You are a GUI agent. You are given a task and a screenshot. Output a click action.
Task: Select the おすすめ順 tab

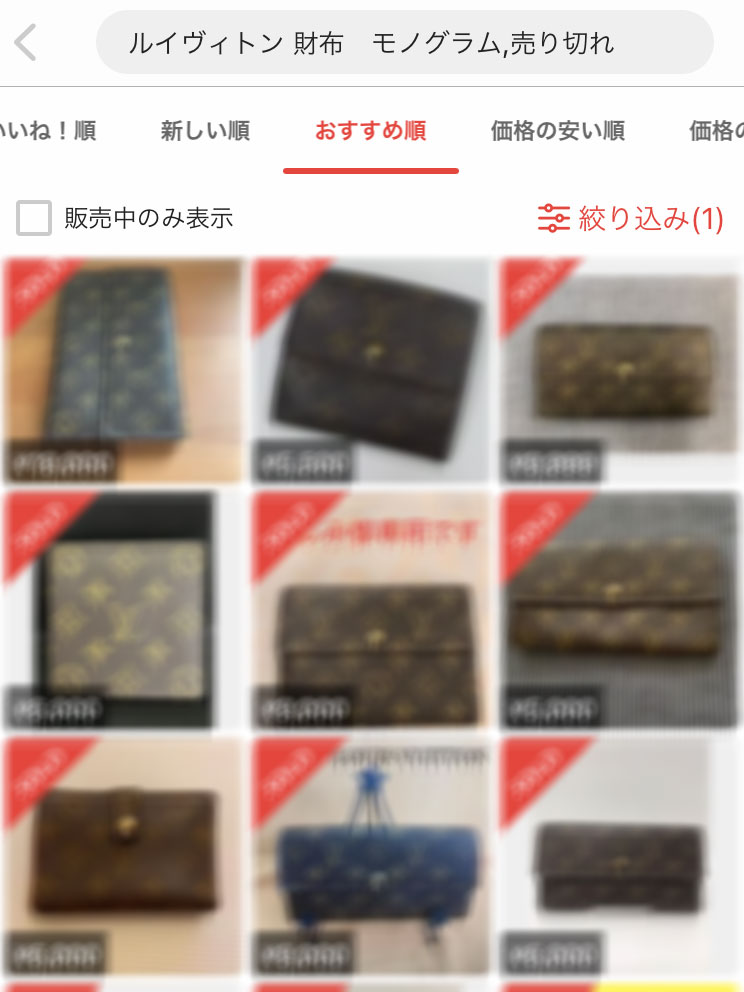tap(371, 131)
